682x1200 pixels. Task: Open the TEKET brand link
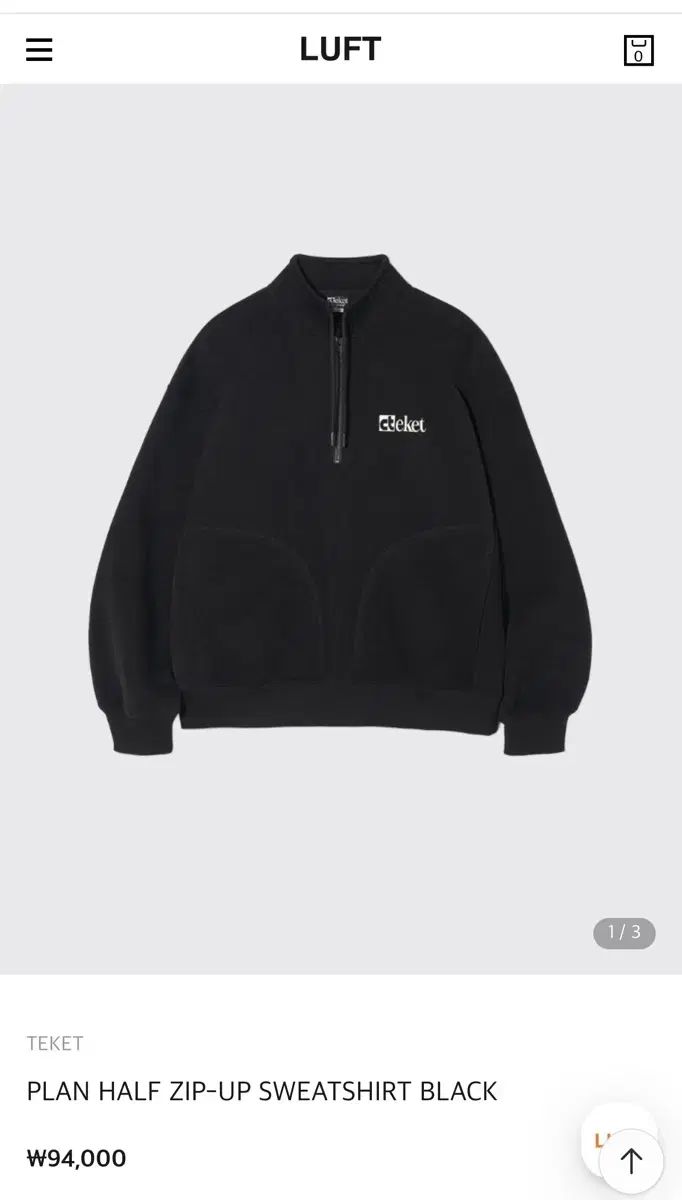click(55, 1043)
